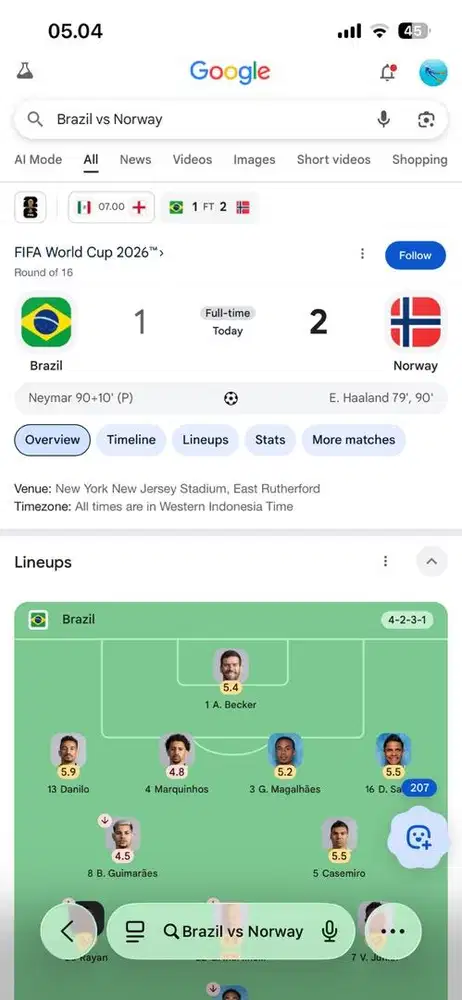The height and width of the screenshot is (1000, 462).
Task: Go back with the bottom bar arrow
Action: (68, 931)
